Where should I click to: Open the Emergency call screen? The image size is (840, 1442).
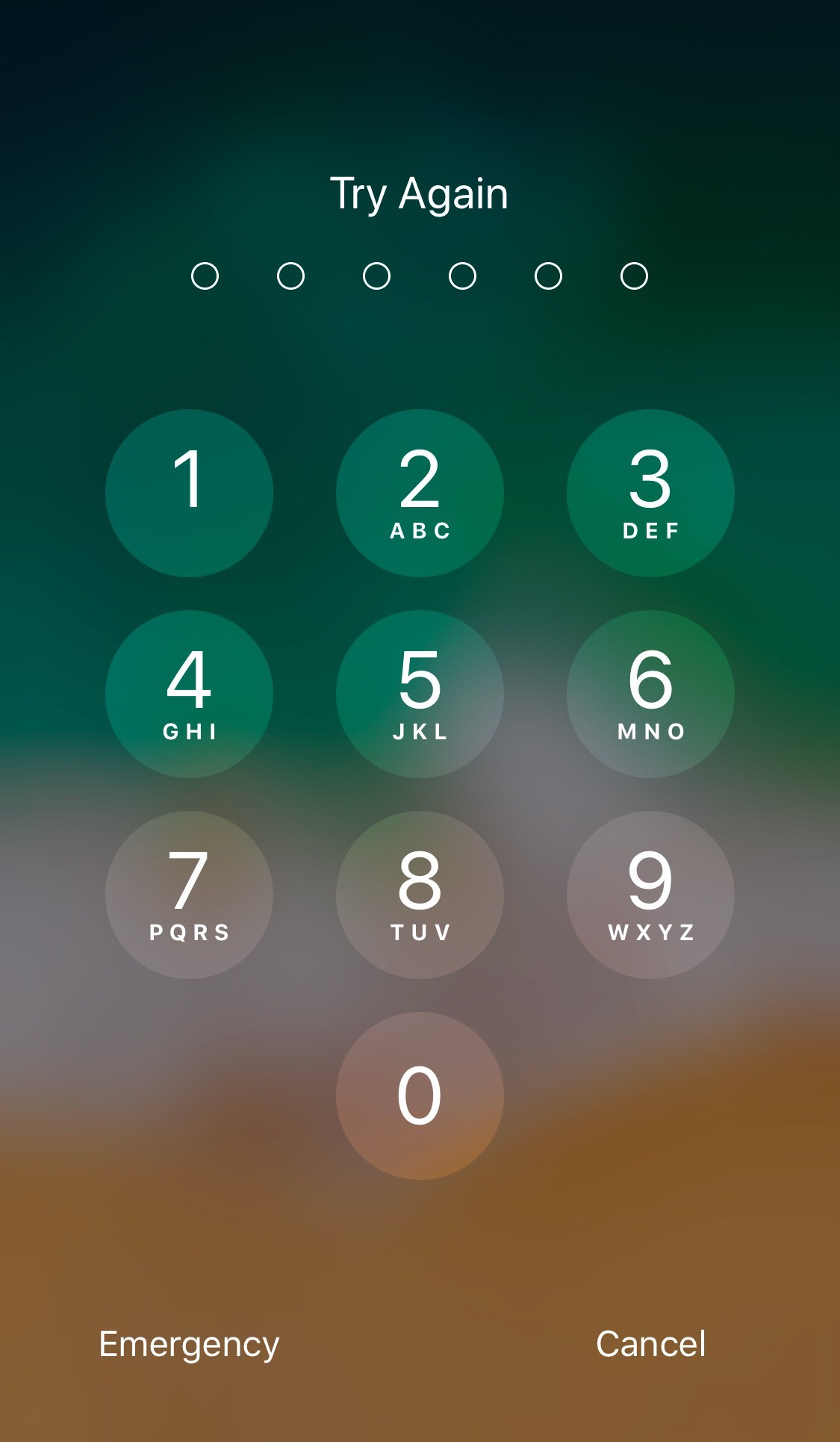[x=189, y=1345]
